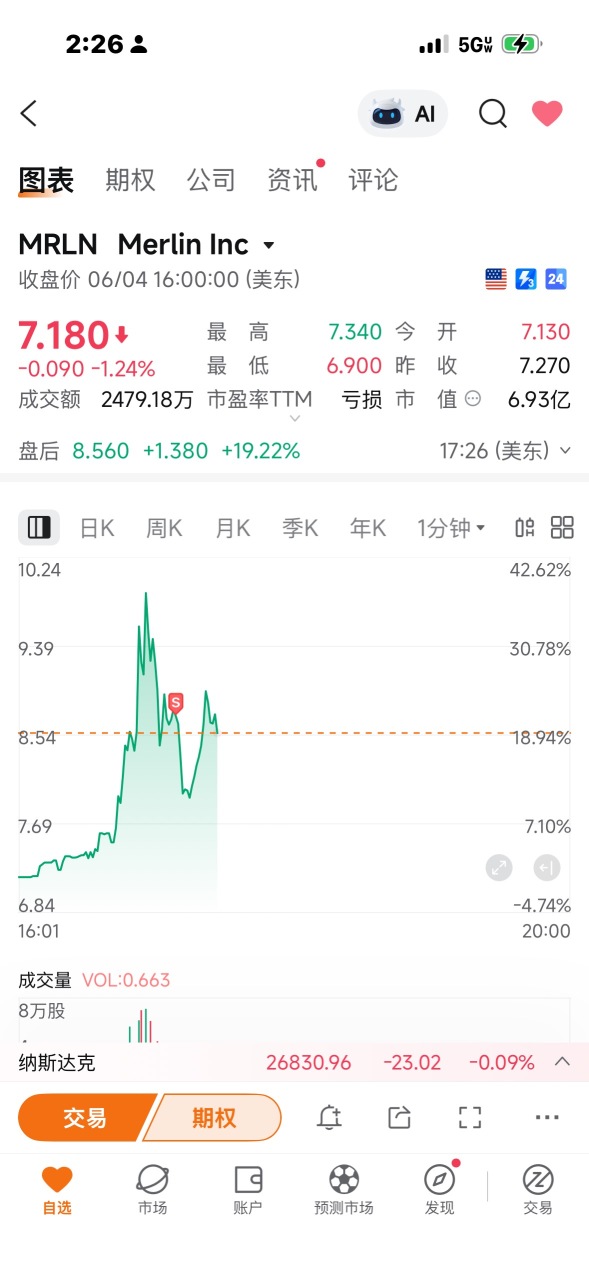The width and height of the screenshot is (589, 1278).
Task: Expand the 盘后 after-hours time selector
Action: tap(506, 451)
